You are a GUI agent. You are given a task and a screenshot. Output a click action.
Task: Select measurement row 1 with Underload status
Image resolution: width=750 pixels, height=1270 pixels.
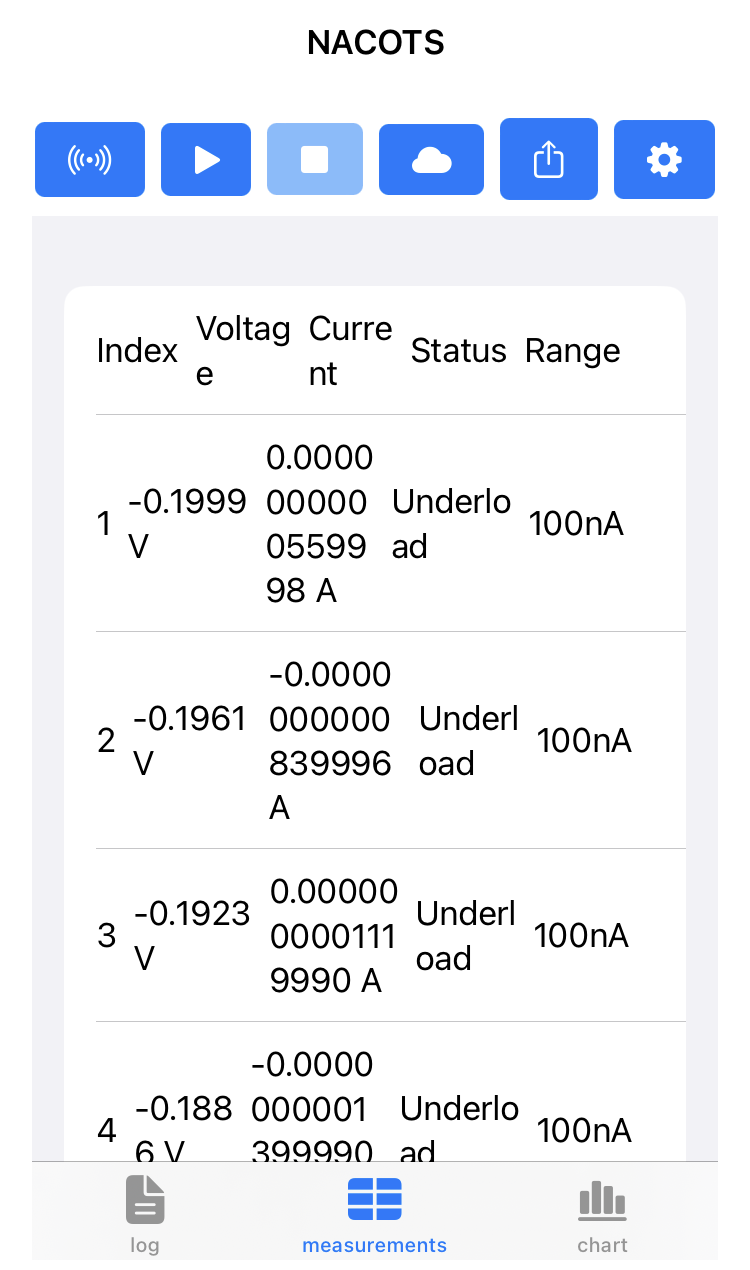[x=375, y=523]
